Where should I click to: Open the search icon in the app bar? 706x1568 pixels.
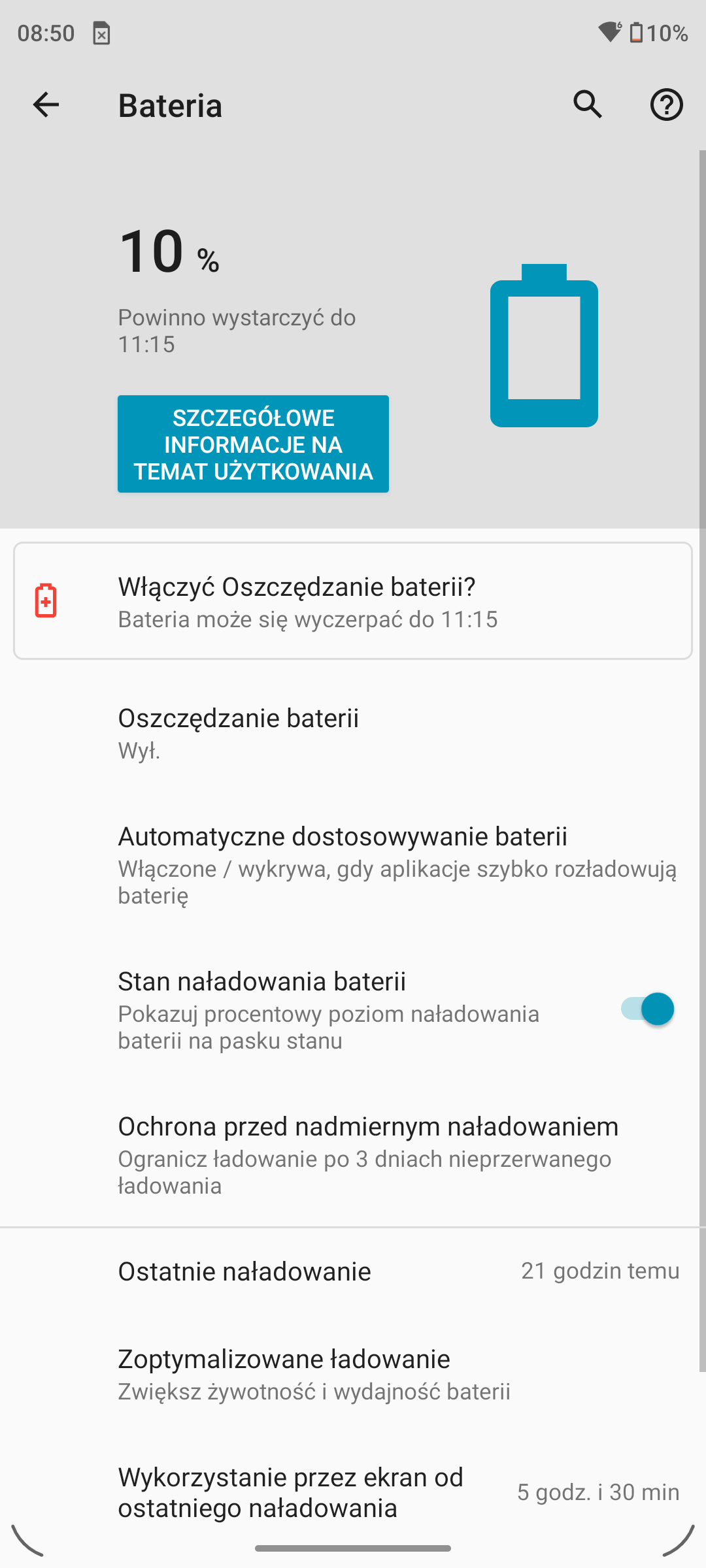[x=588, y=105]
